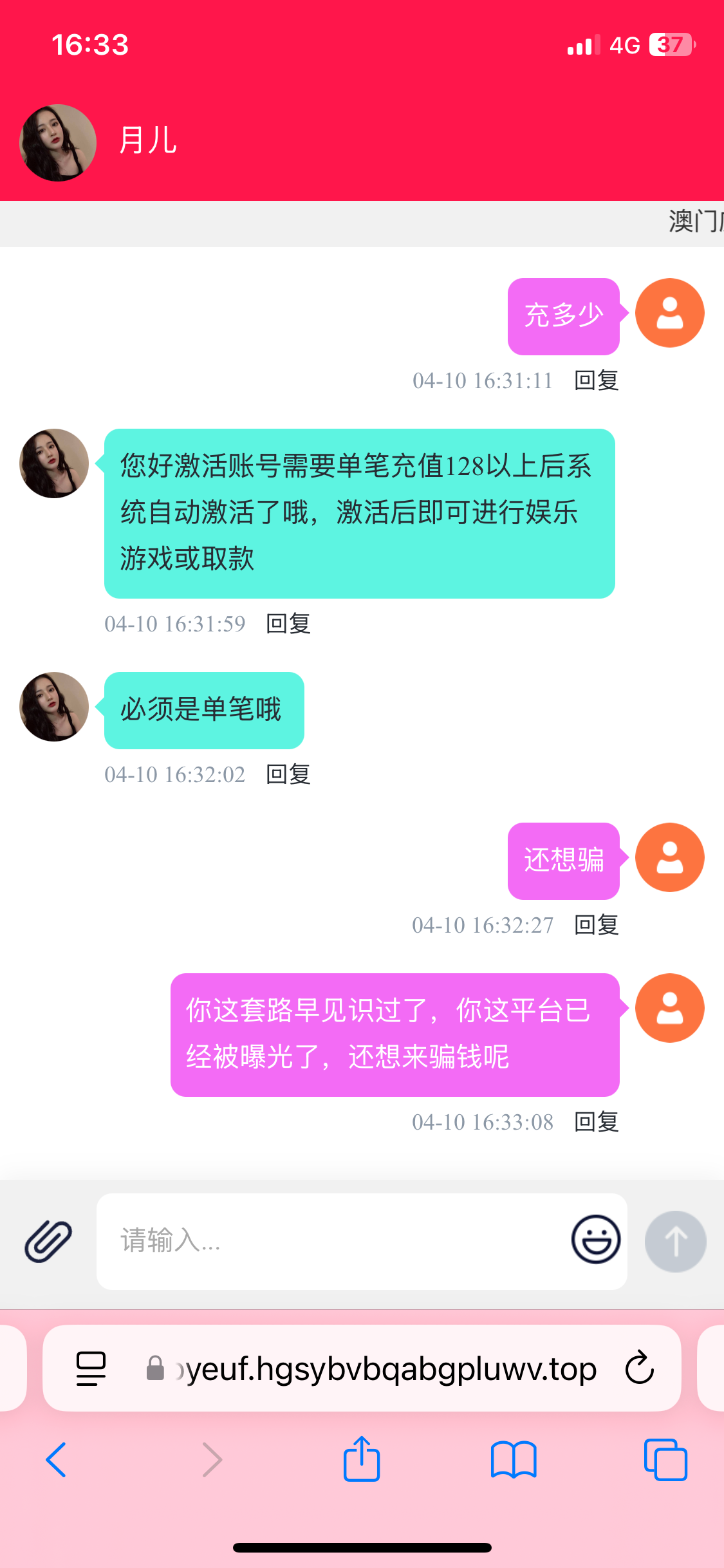
Task: Tap the browser URL address bar
Action: [386, 1368]
